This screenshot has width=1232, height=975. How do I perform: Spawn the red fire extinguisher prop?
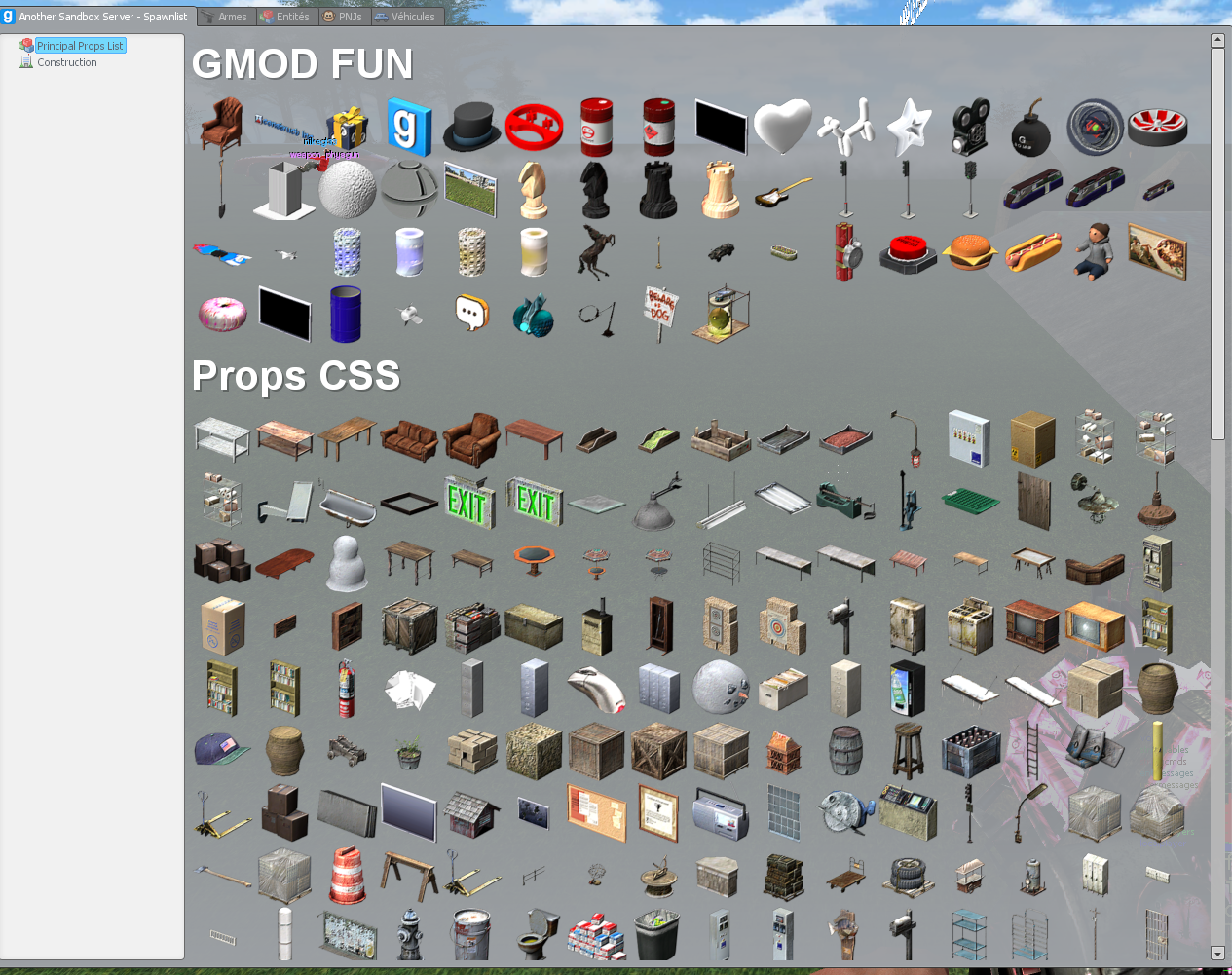[346, 688]
